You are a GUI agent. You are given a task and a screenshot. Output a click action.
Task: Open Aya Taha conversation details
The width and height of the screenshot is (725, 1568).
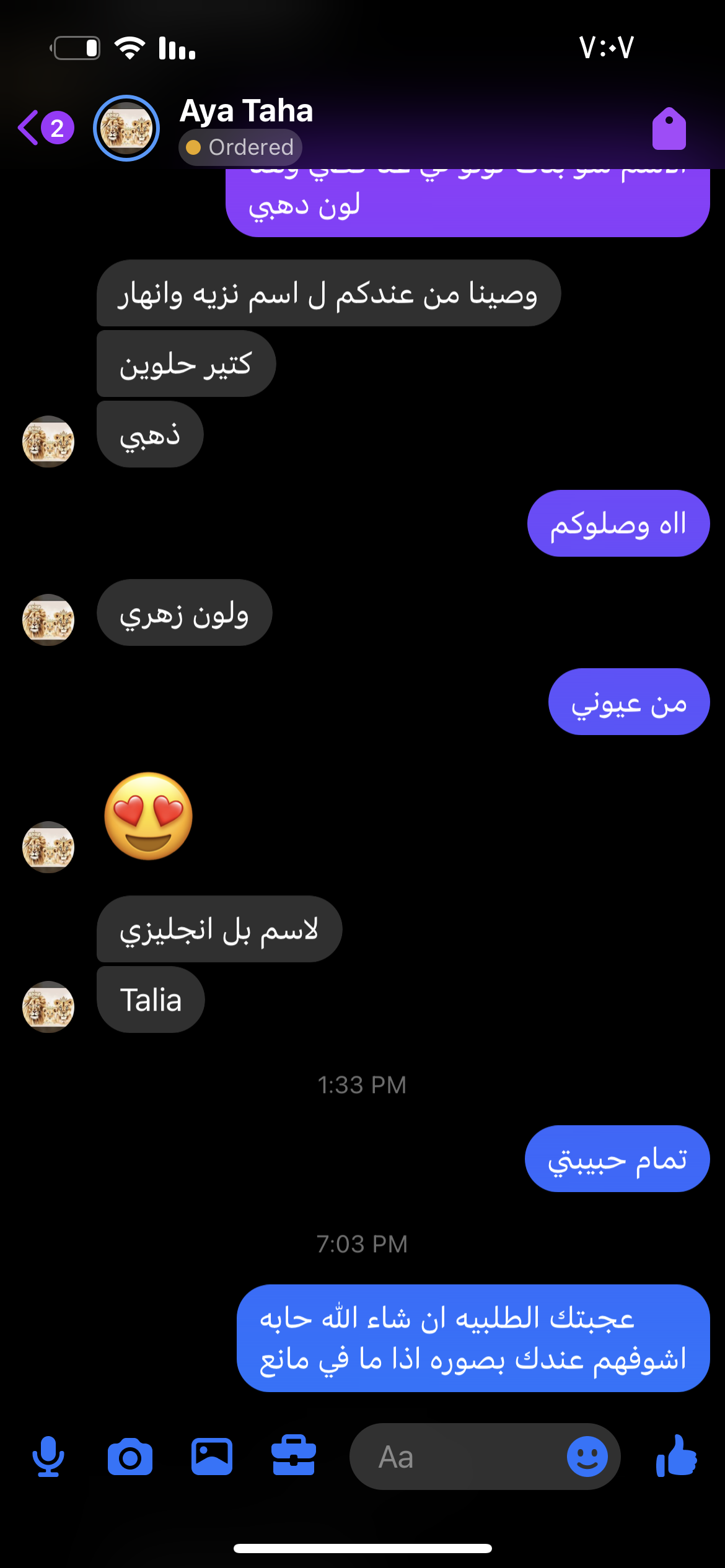pyautogui.click(x=247, y=111)
